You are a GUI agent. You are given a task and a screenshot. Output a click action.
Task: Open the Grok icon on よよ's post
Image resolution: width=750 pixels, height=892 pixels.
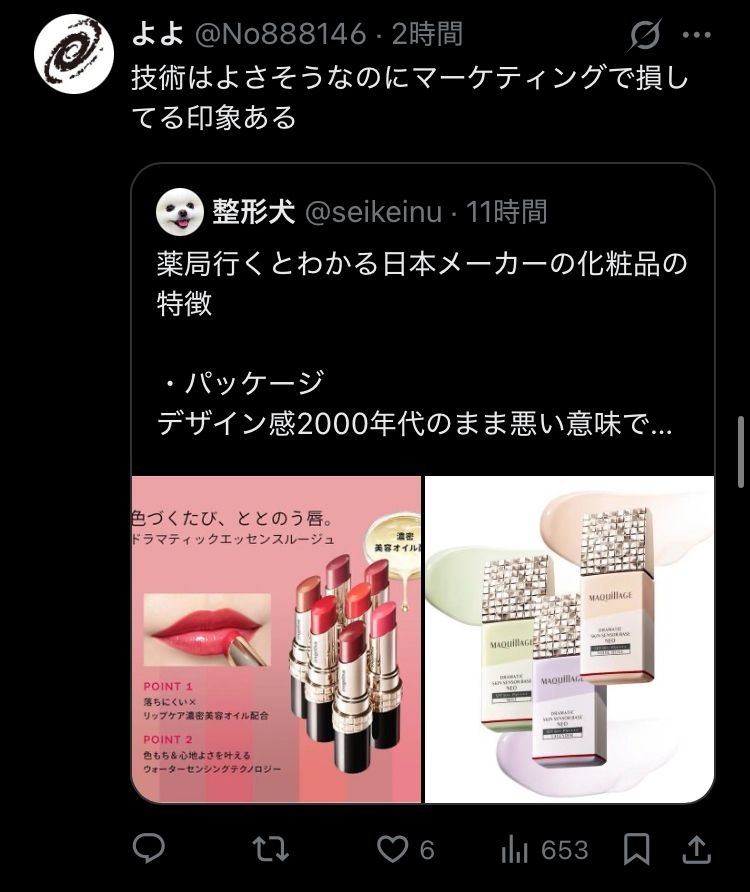(645, 36)
